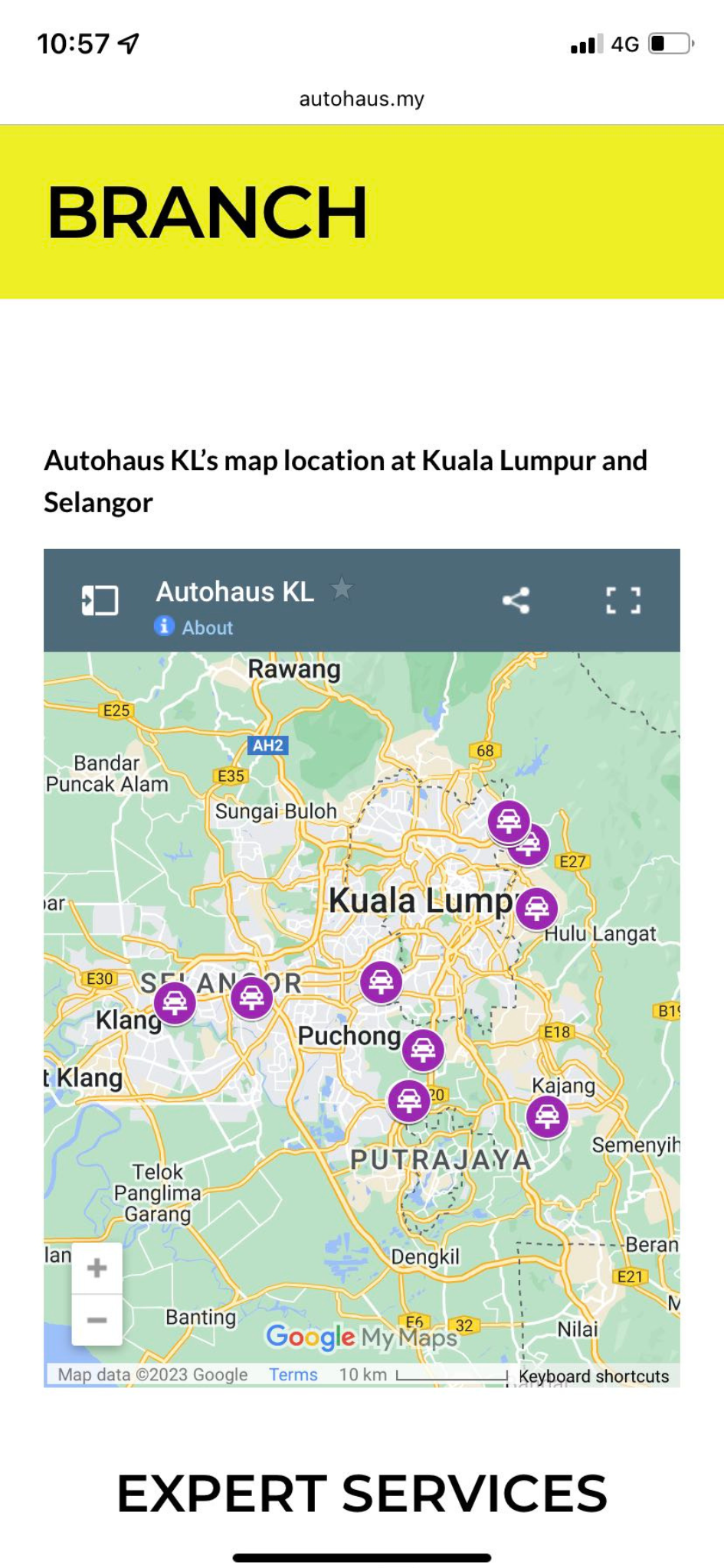Star the Autohaus KL map
The width and height of the screenshot is (724, 1568).
click(342, 589)
